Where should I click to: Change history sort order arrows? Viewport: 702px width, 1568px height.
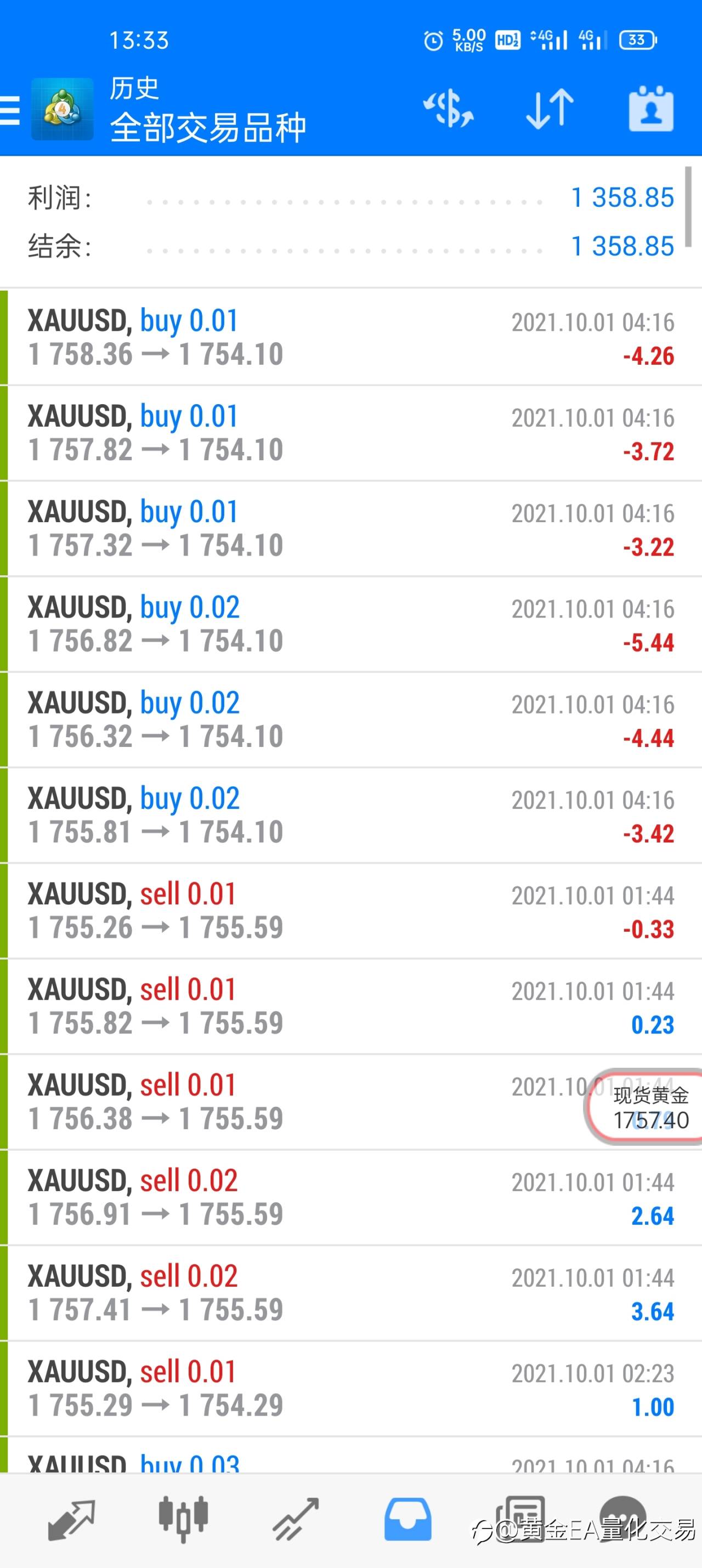pos(550,109)
